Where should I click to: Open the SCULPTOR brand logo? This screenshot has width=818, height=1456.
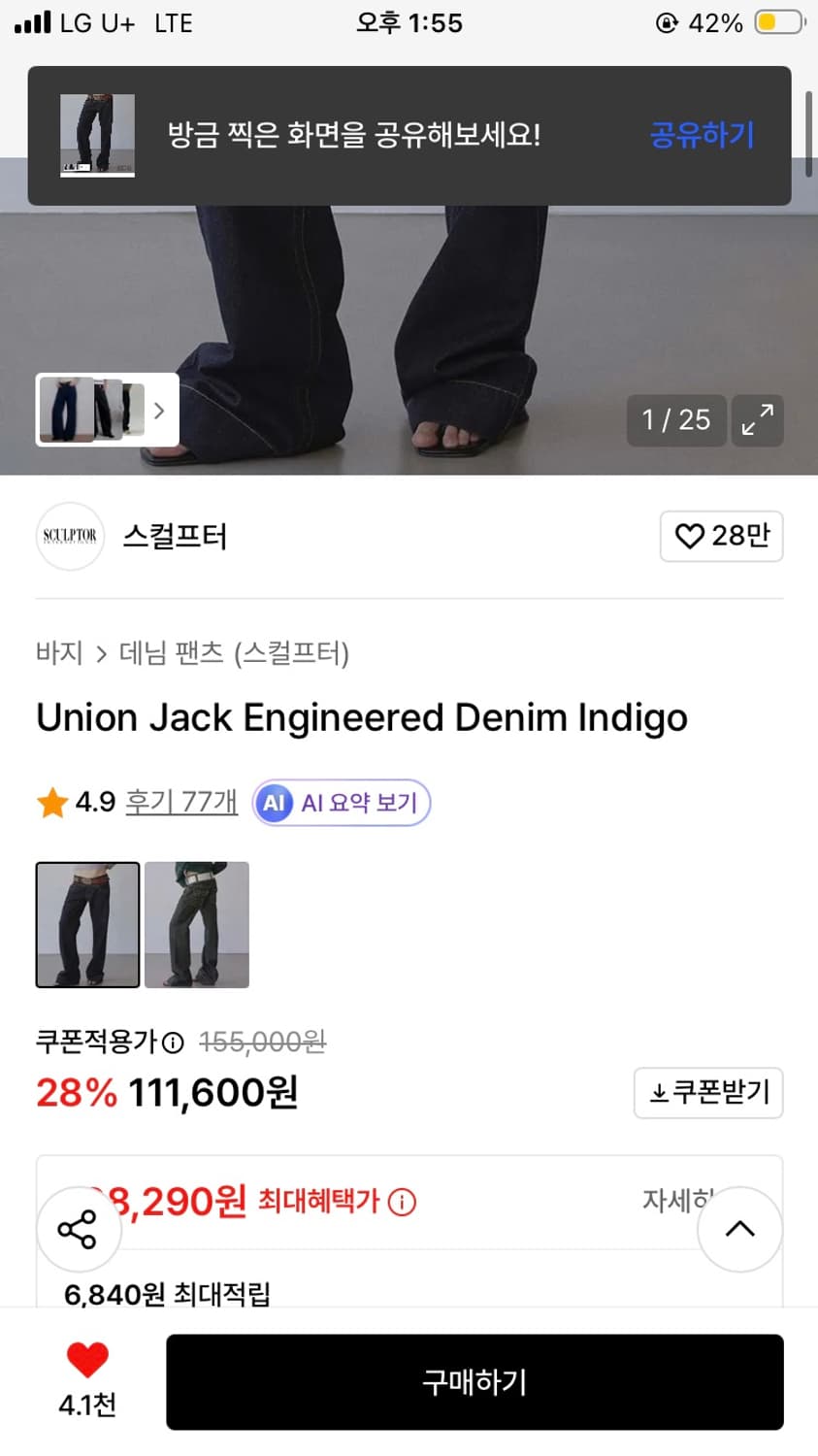point(69,536)
